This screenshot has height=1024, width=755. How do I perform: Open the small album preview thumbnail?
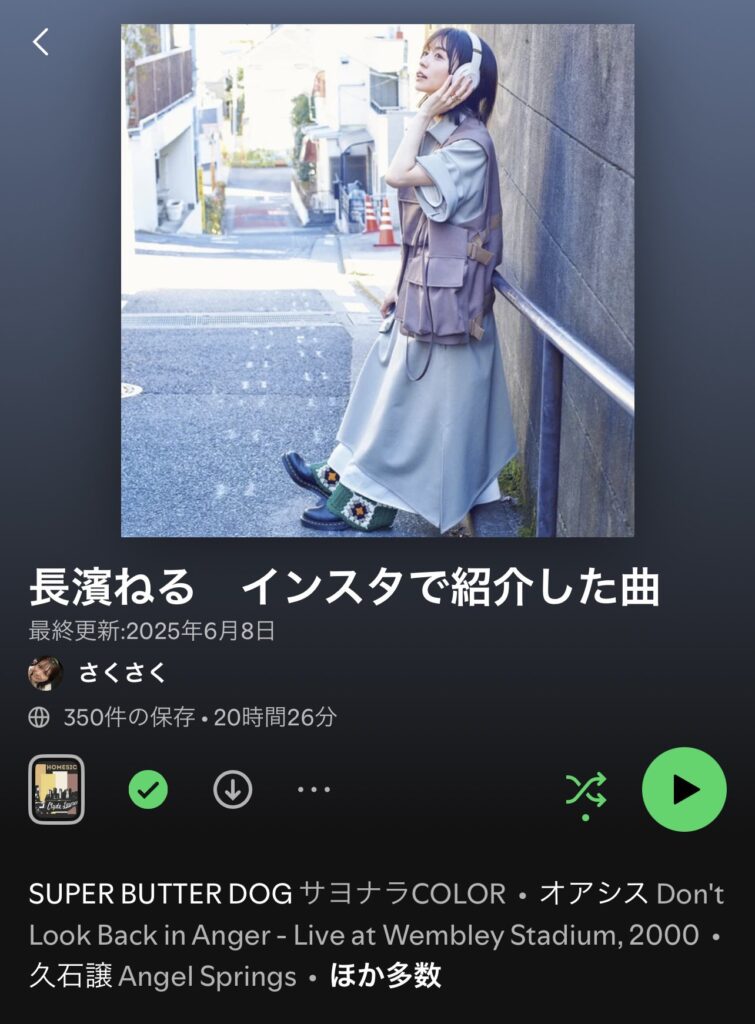coord(56,789)
